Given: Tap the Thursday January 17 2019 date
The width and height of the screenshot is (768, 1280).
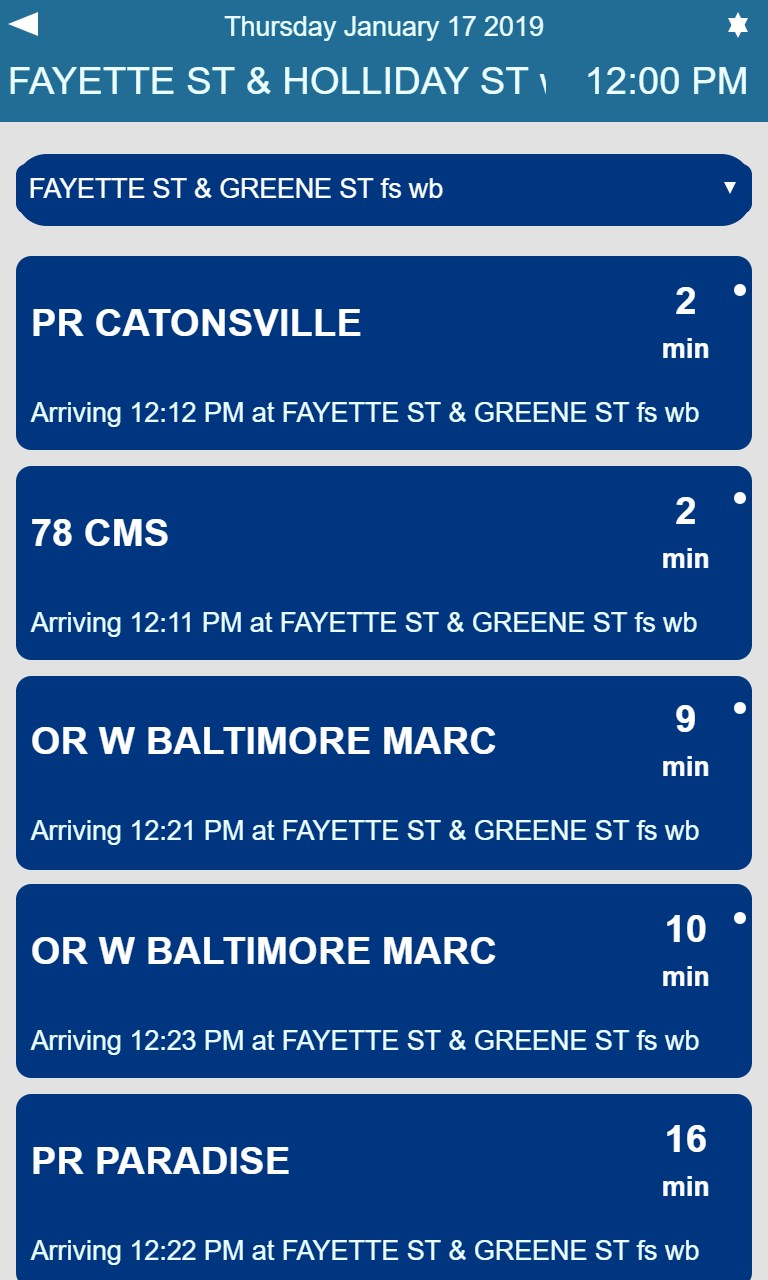Looking at the screenshot, I should tap(384, 26).
